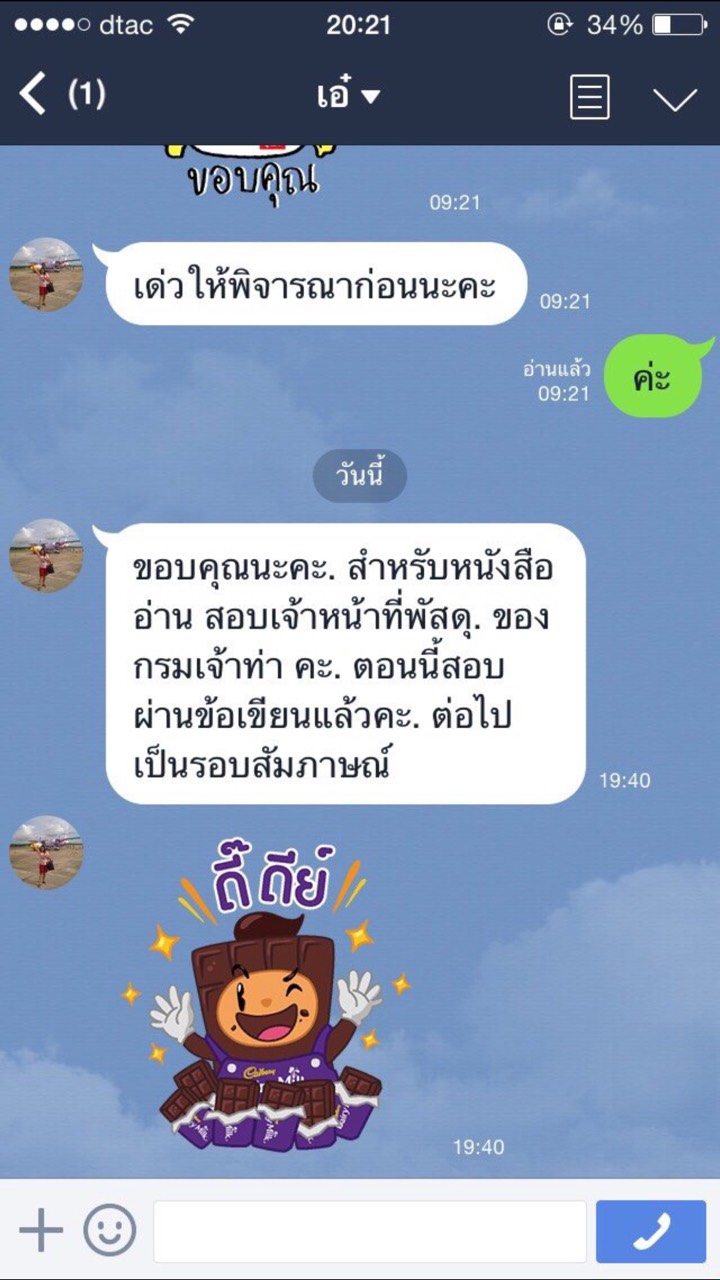Open the emoji and sticker picker
This screenshot has width=720, height=1280.
109,1230
